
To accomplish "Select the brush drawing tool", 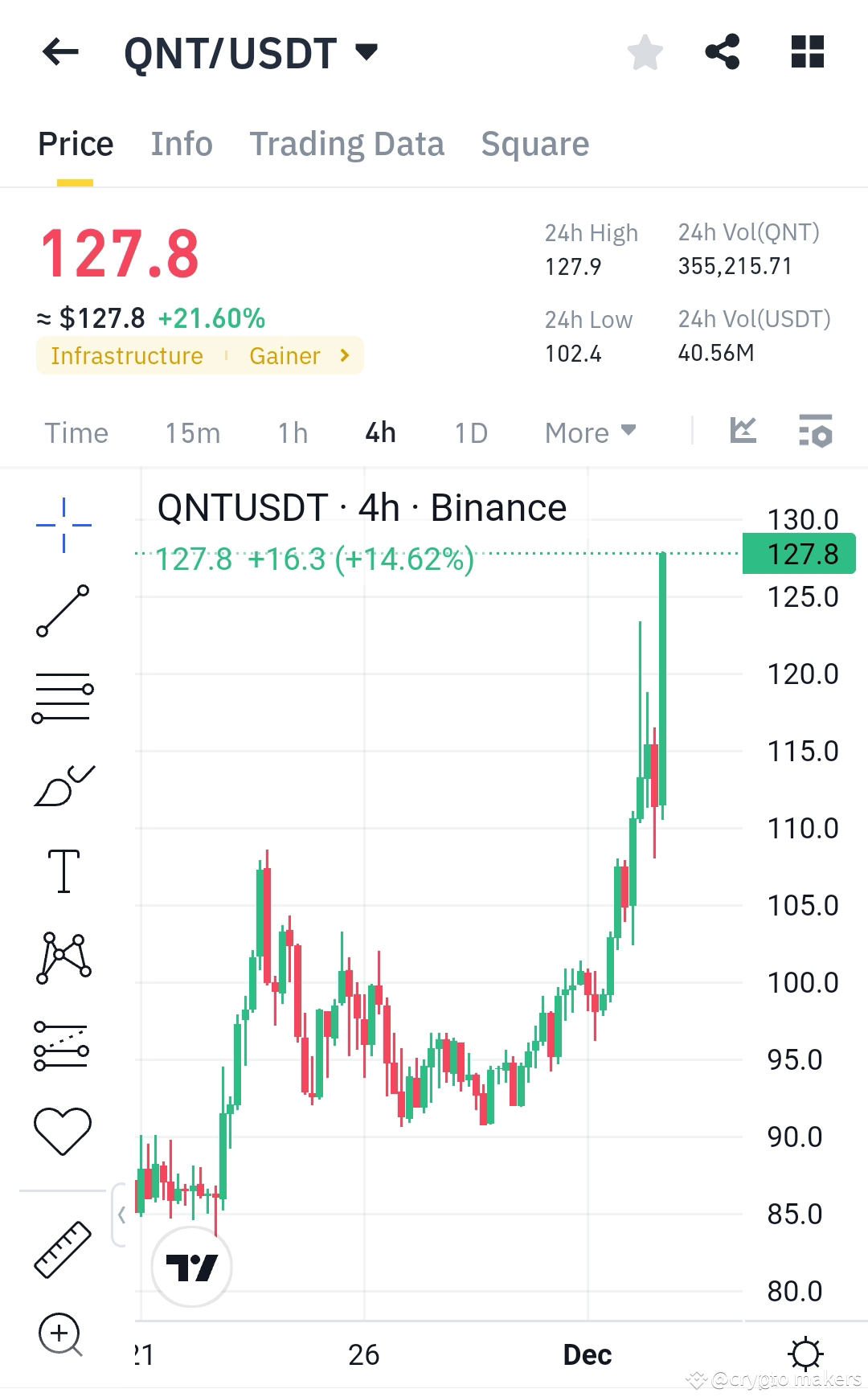I will coord(62,784).
